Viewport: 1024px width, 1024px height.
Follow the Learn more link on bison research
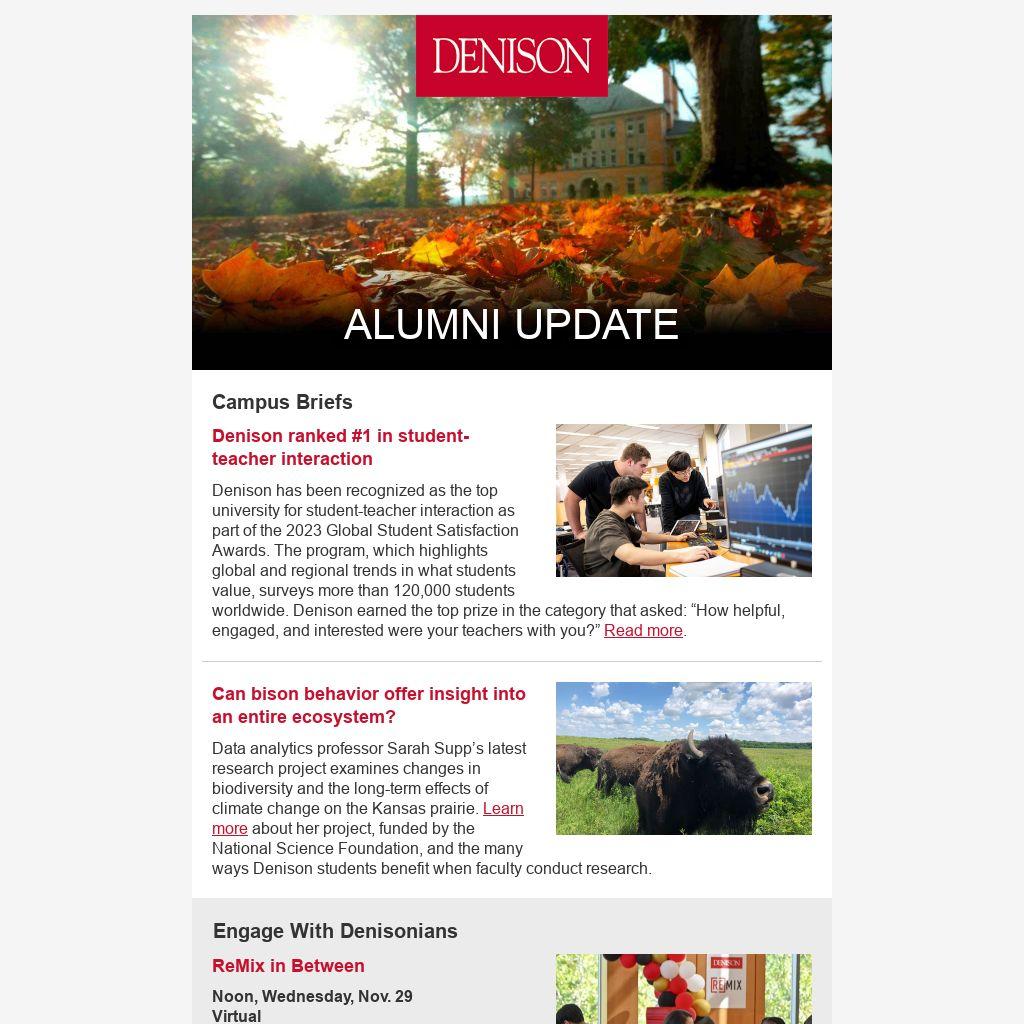pyautogui.click(x=502, y=809)
